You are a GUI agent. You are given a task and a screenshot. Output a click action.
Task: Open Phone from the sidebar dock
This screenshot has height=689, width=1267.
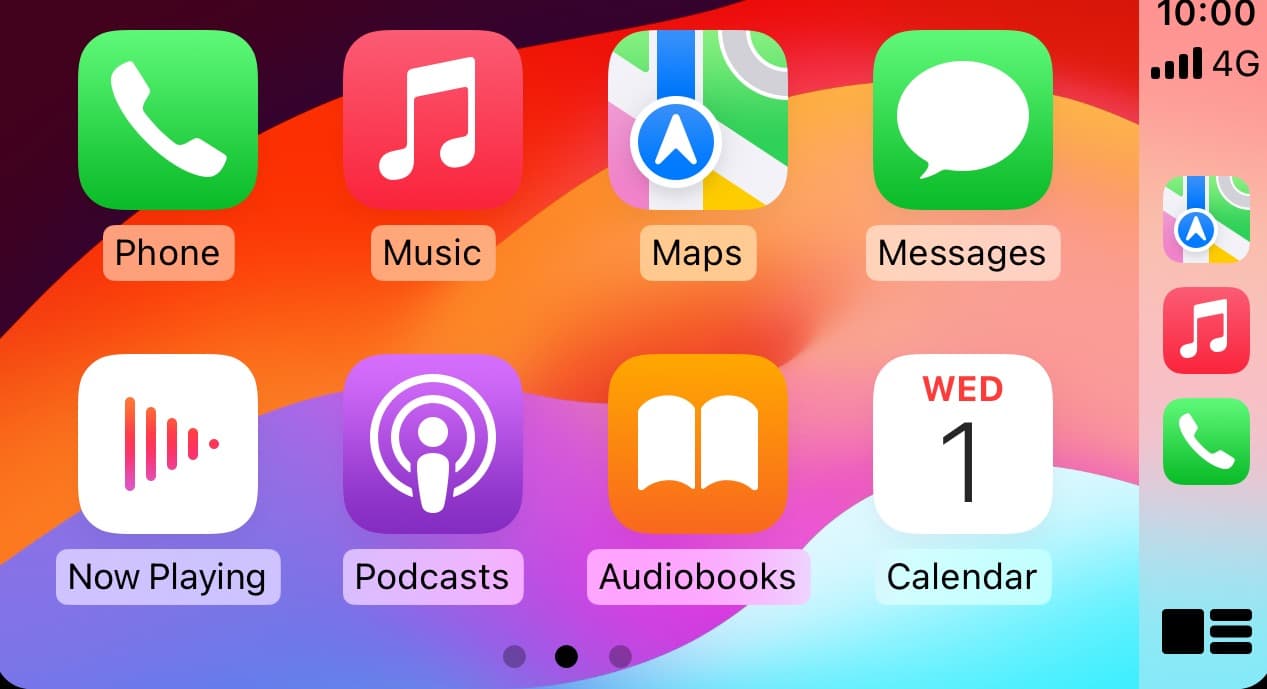coord(1206,441)
